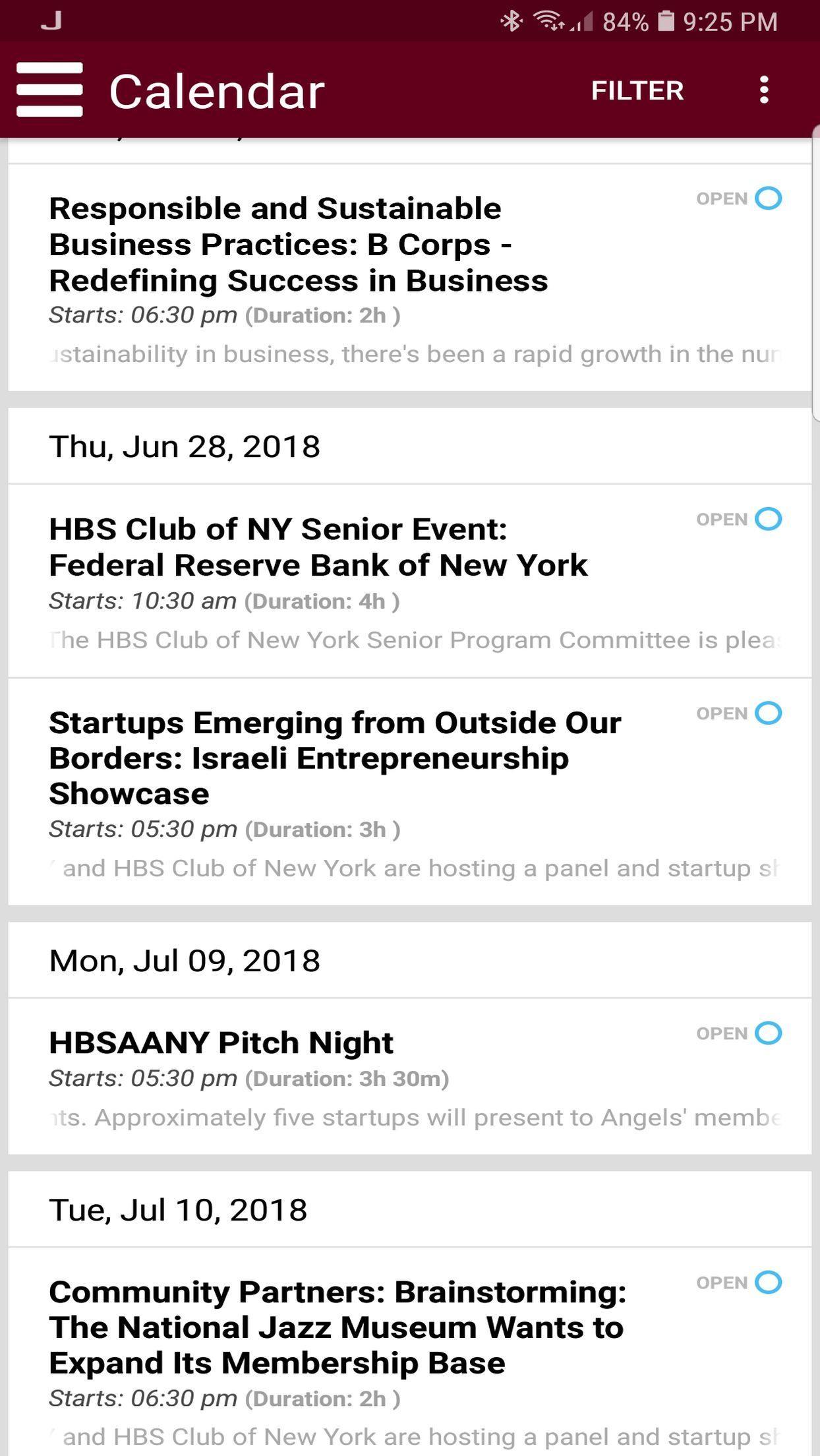Open the hamburger navigation menu

(x=49, y=90)
